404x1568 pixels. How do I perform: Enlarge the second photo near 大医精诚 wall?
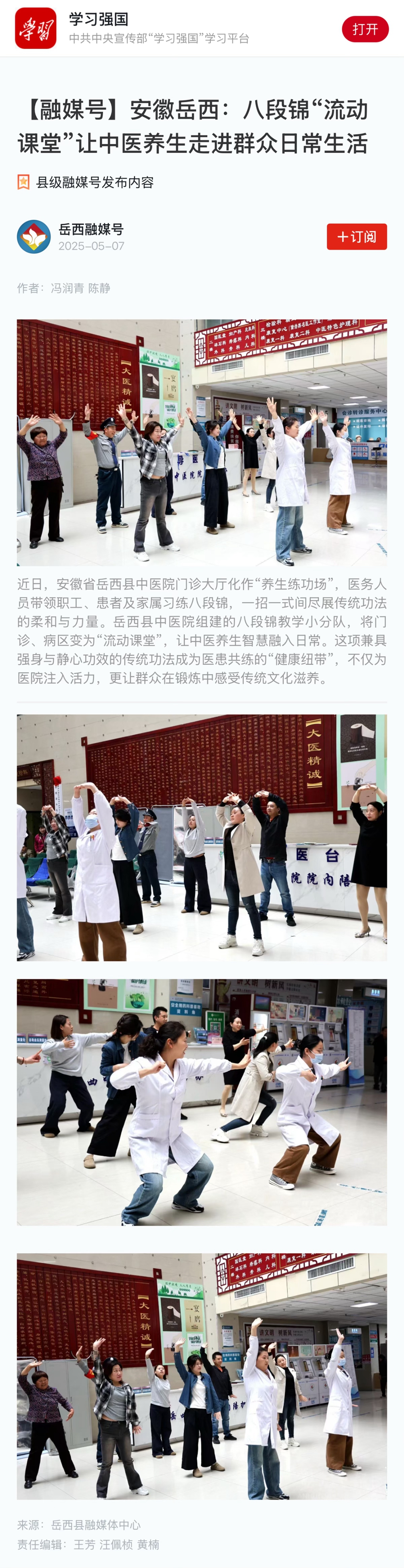202,838
